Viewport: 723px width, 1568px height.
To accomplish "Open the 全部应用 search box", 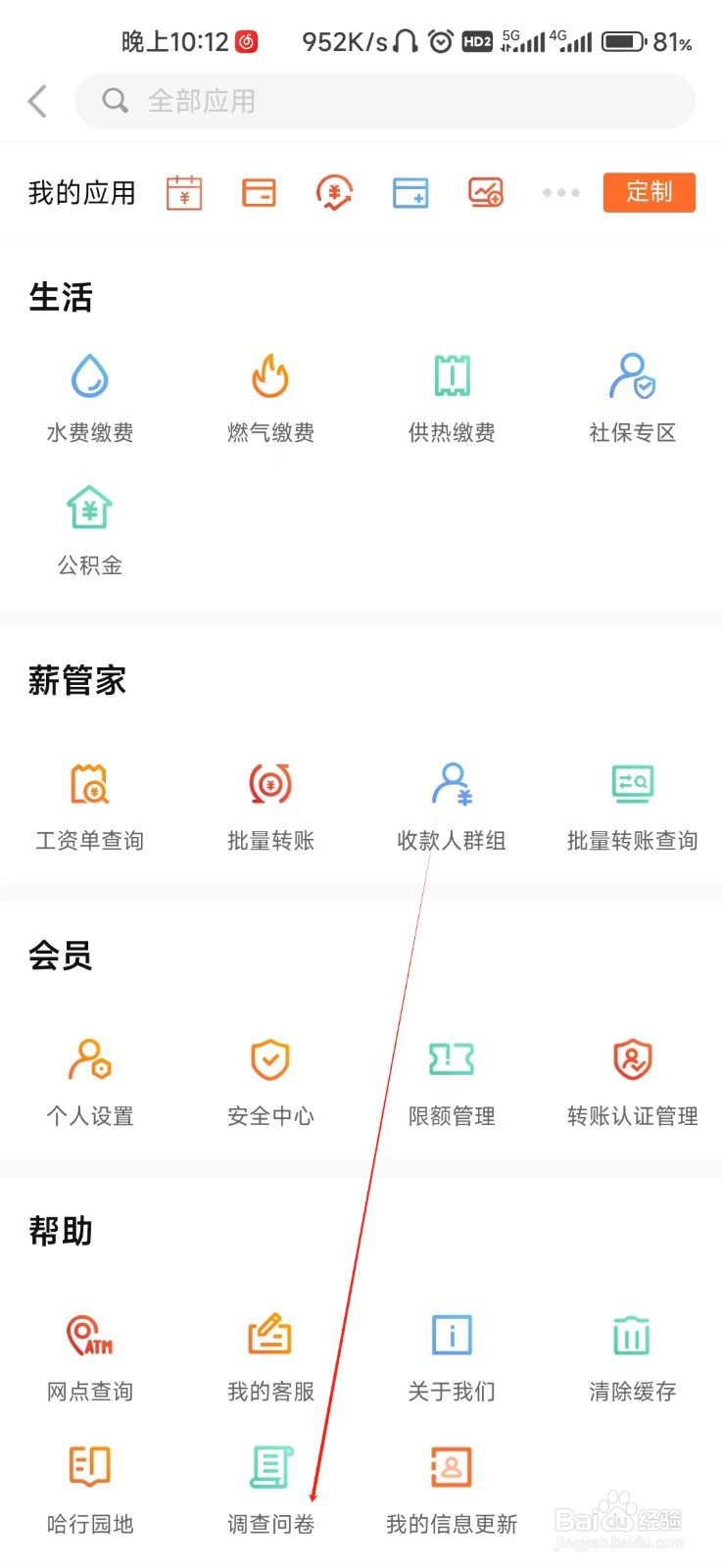I will click(385, 101).
